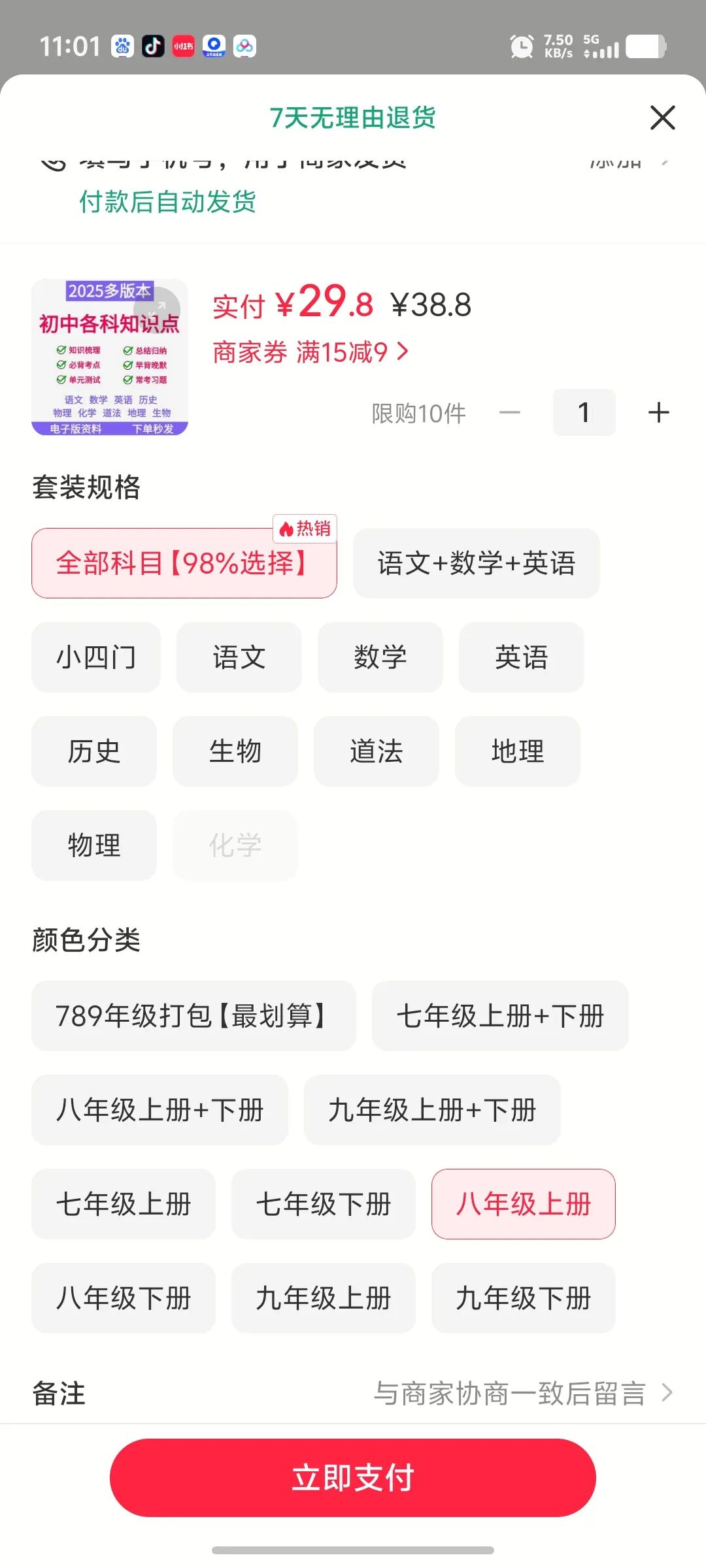Choose 789年级打包【最划算】 option

pos(193,1016)
